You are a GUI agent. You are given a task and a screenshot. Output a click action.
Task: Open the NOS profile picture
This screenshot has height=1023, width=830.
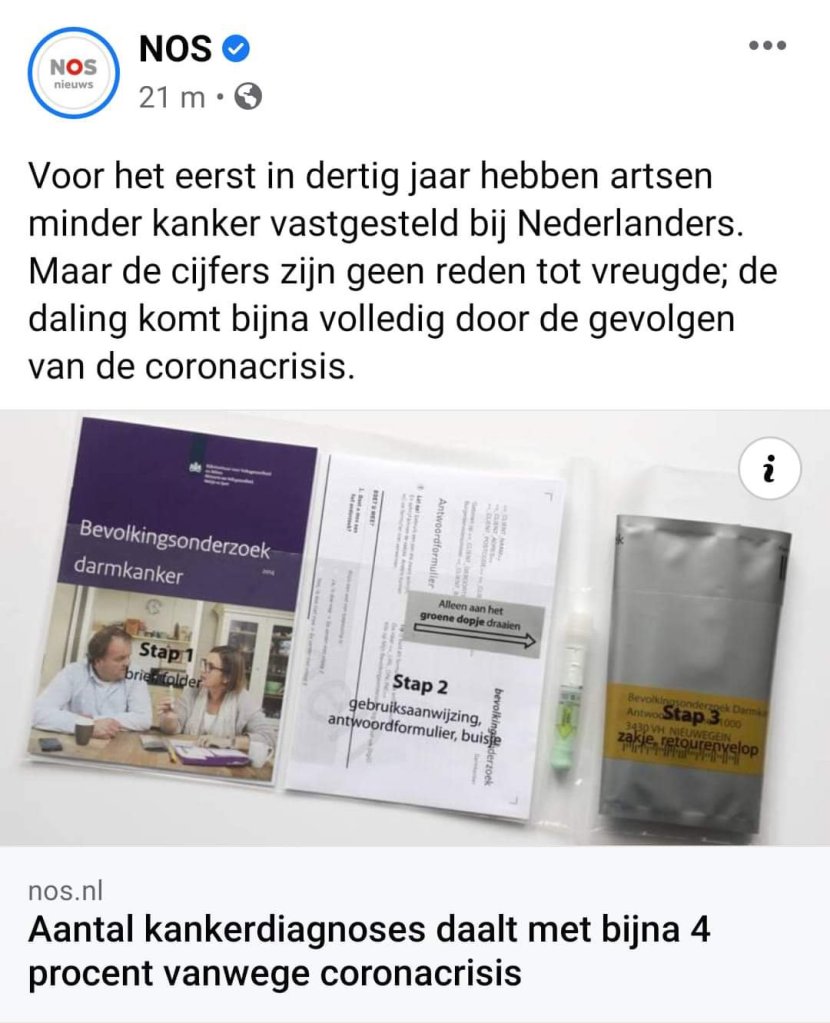(x=75, y=73)
